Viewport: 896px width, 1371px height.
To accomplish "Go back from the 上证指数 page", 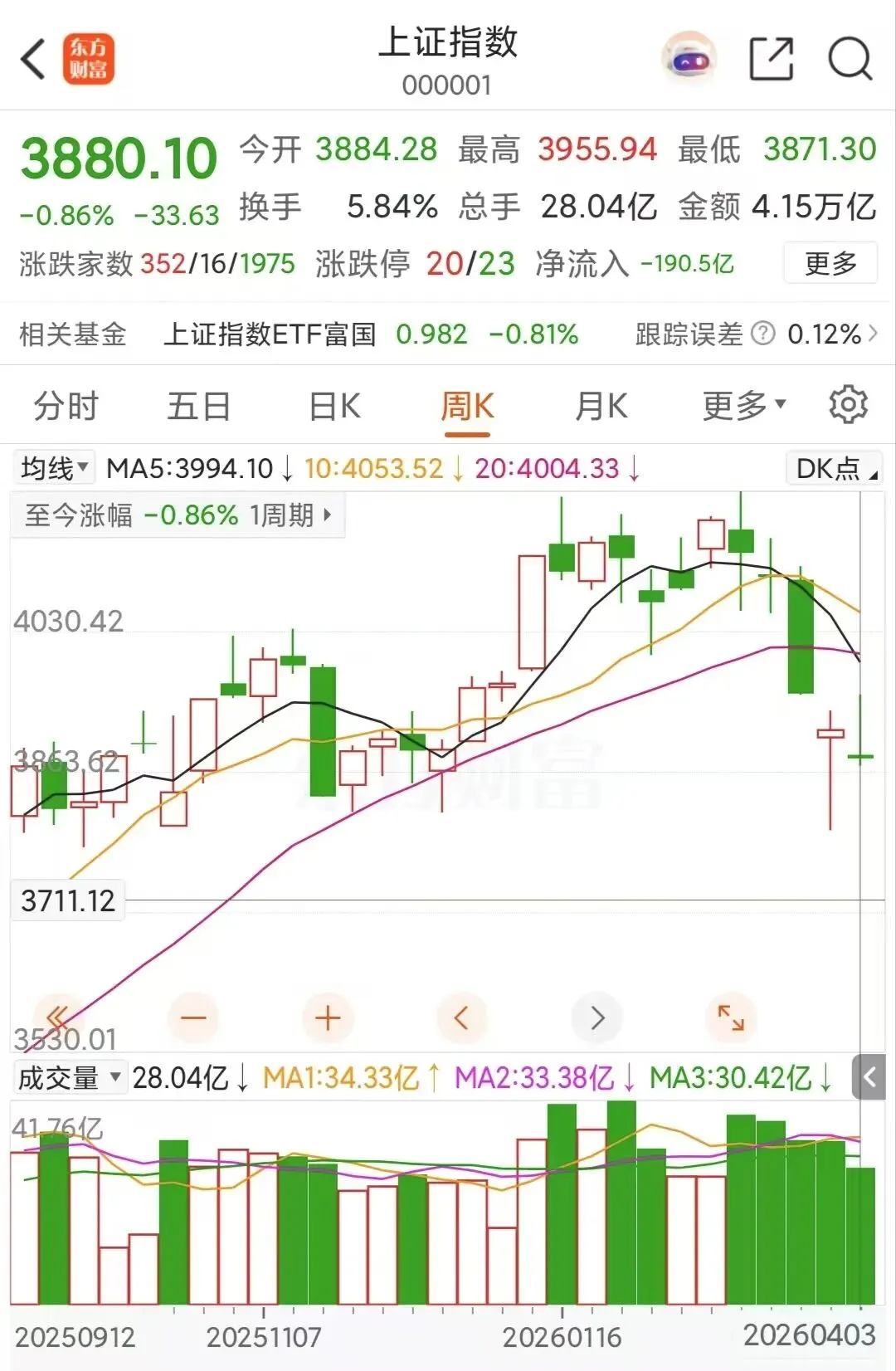I will [x=33, y=59].
